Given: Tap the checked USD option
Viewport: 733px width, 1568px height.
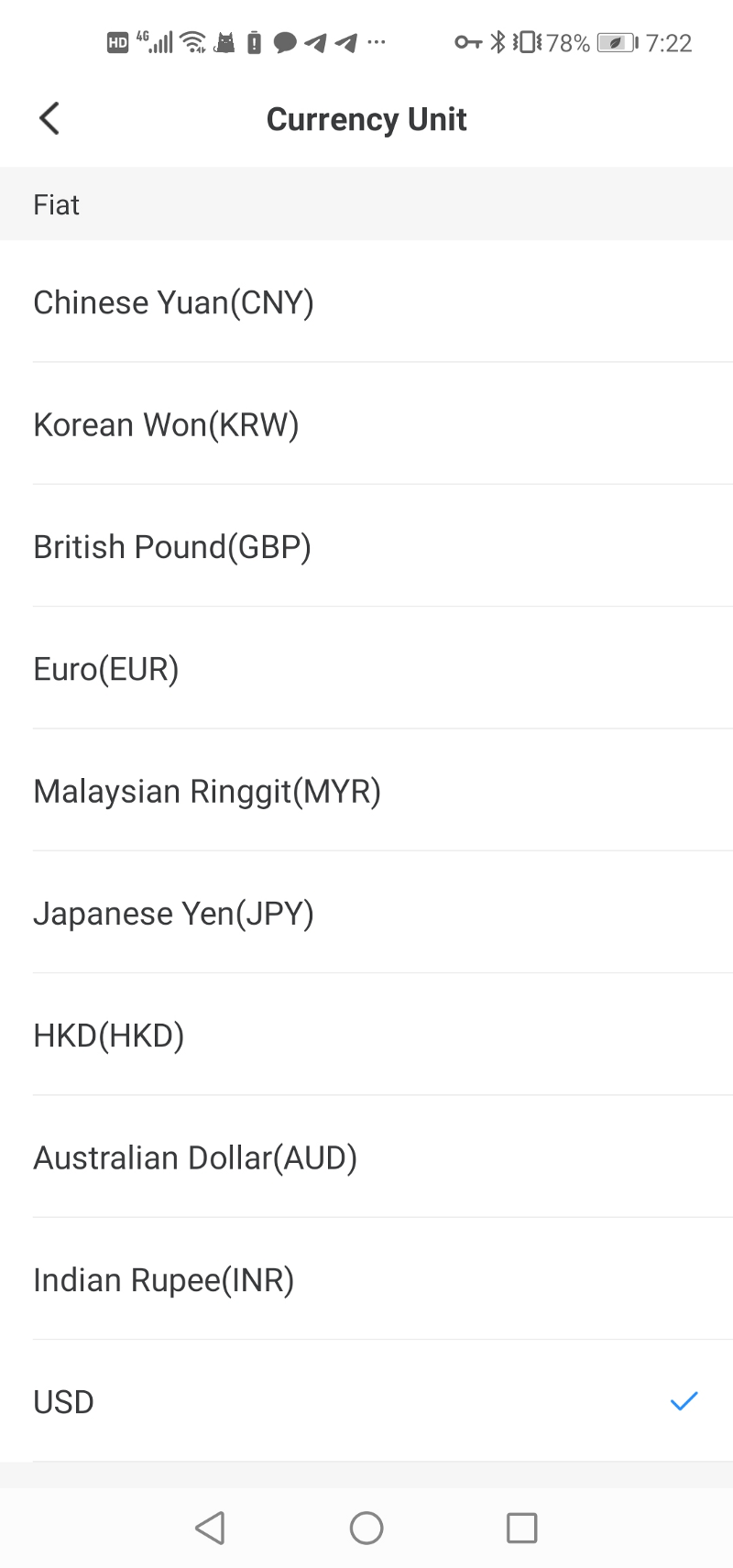Looking at the screenshot, I should pyautogui.click(x=366, y=1401).
